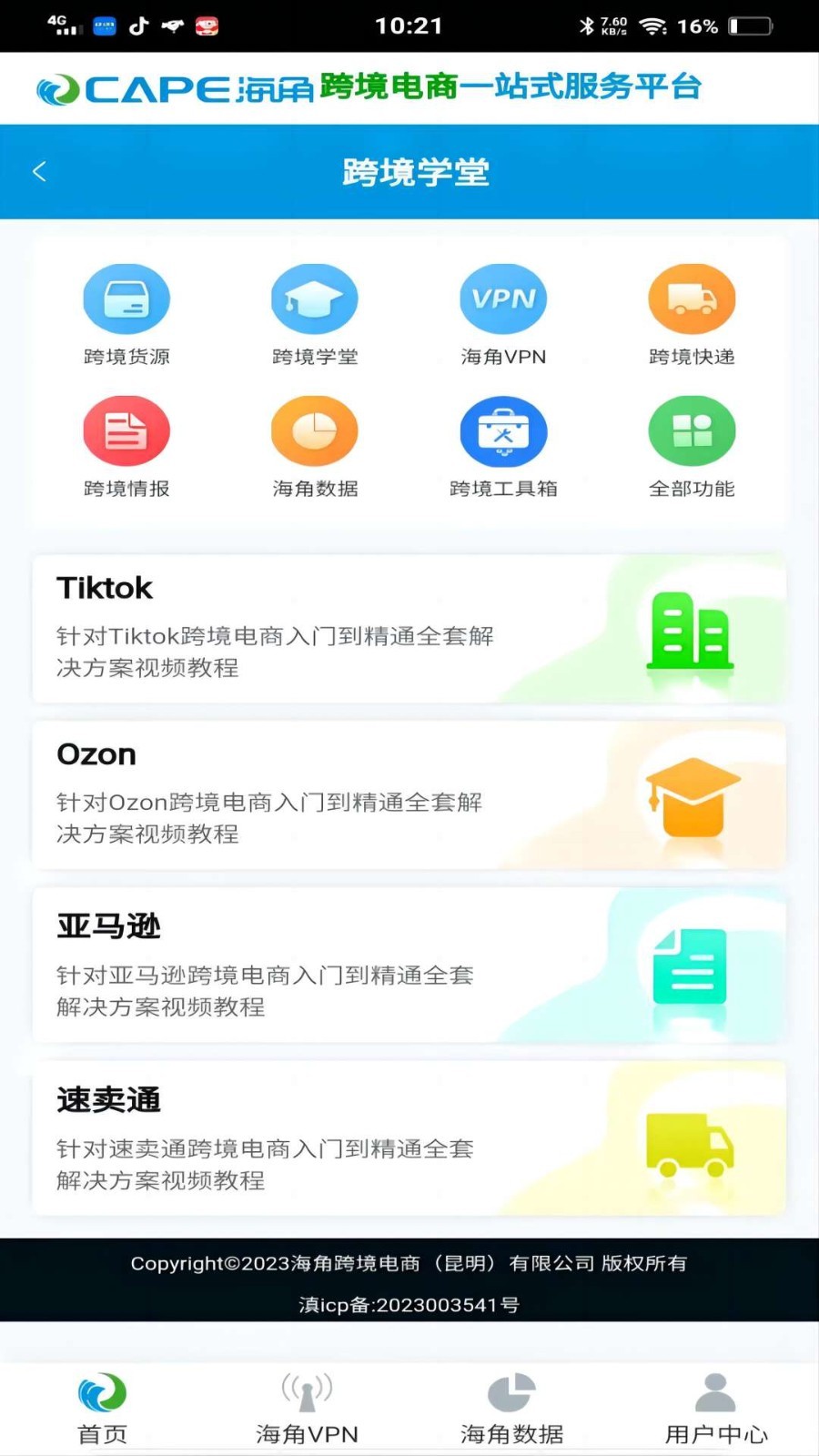Viewport: 819px width, 1456px height.
Task: Open the Tiktok video course card
Action: (x=409, y=629)
